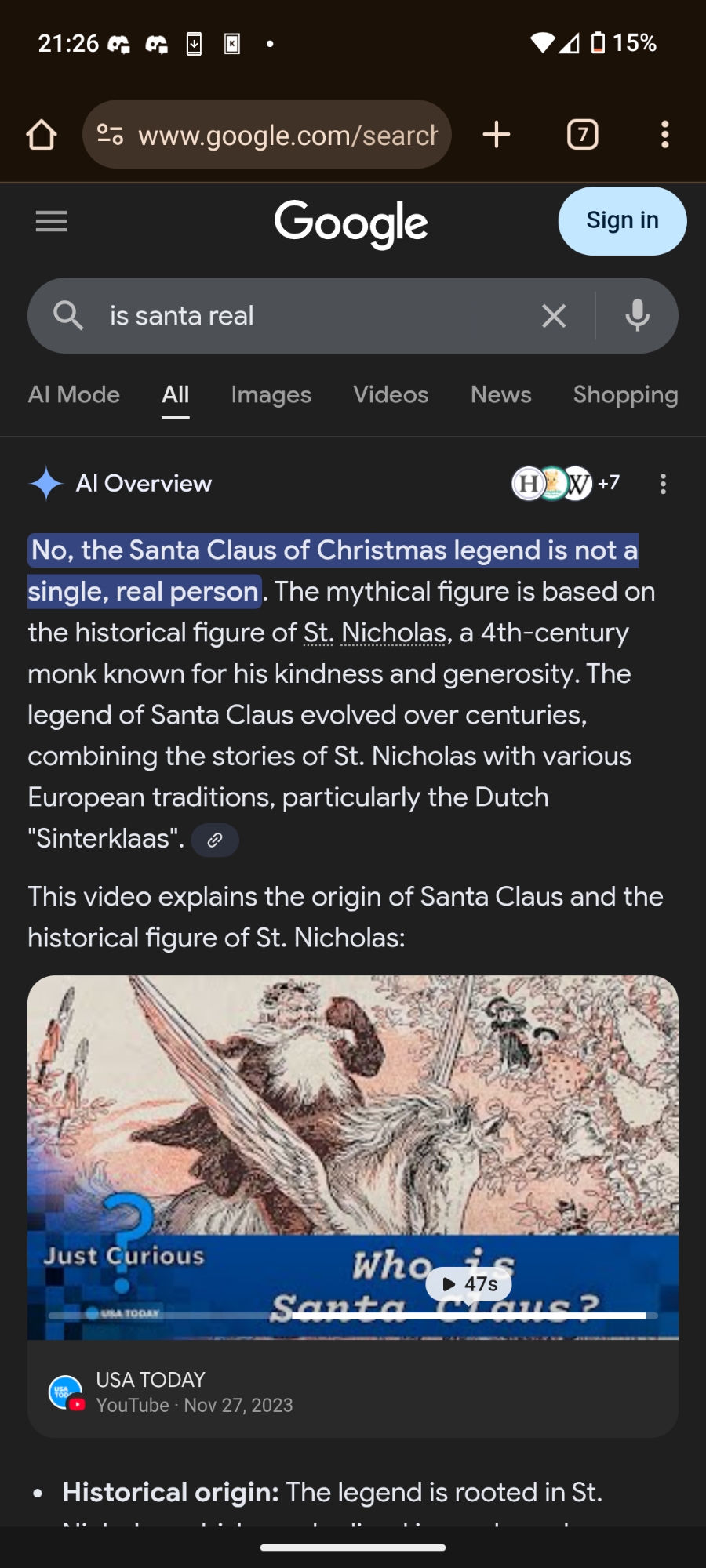The image size is (706, 1568).
Task: Switch to the Videos tab
Action: pyautogui.click(x=391, y=395)
